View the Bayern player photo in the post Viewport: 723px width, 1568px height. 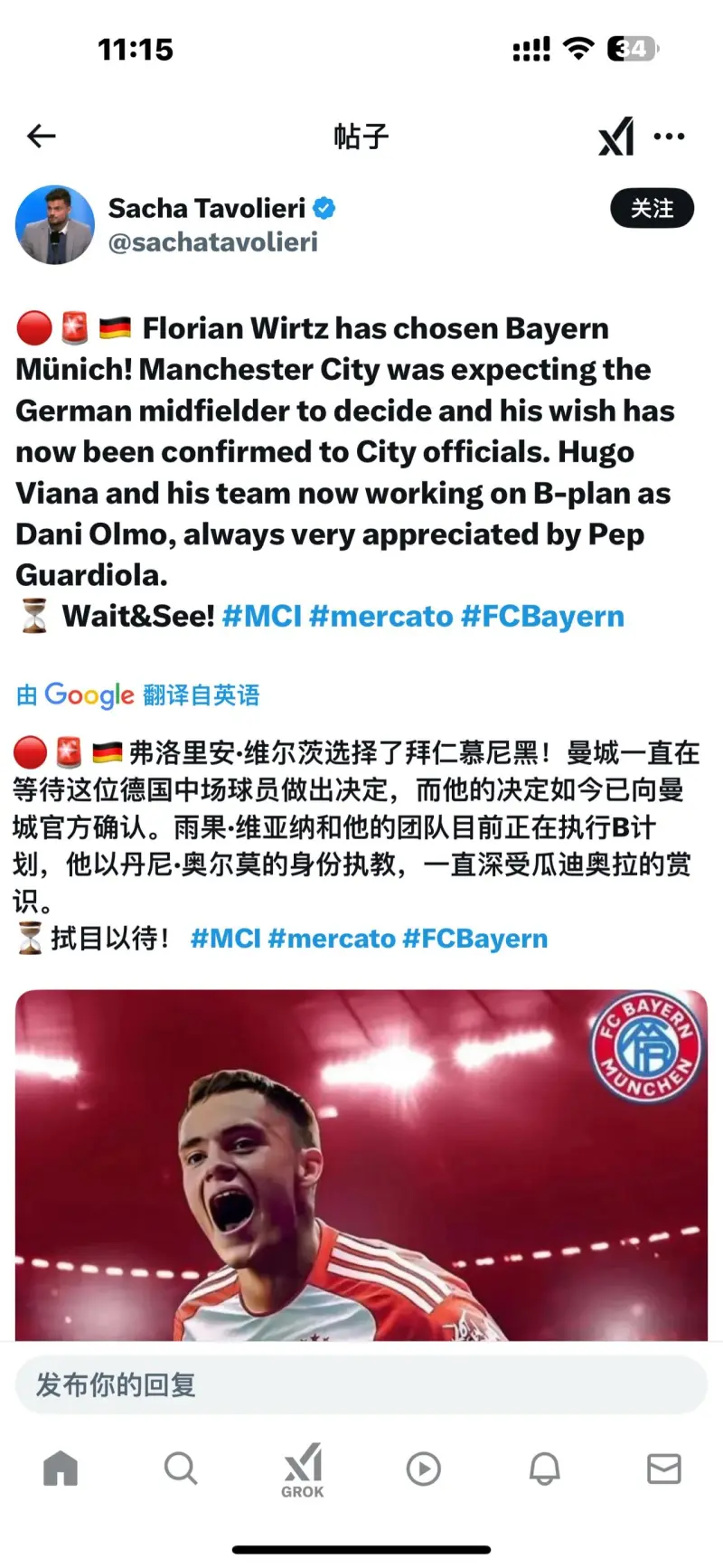coord(361,1165)
